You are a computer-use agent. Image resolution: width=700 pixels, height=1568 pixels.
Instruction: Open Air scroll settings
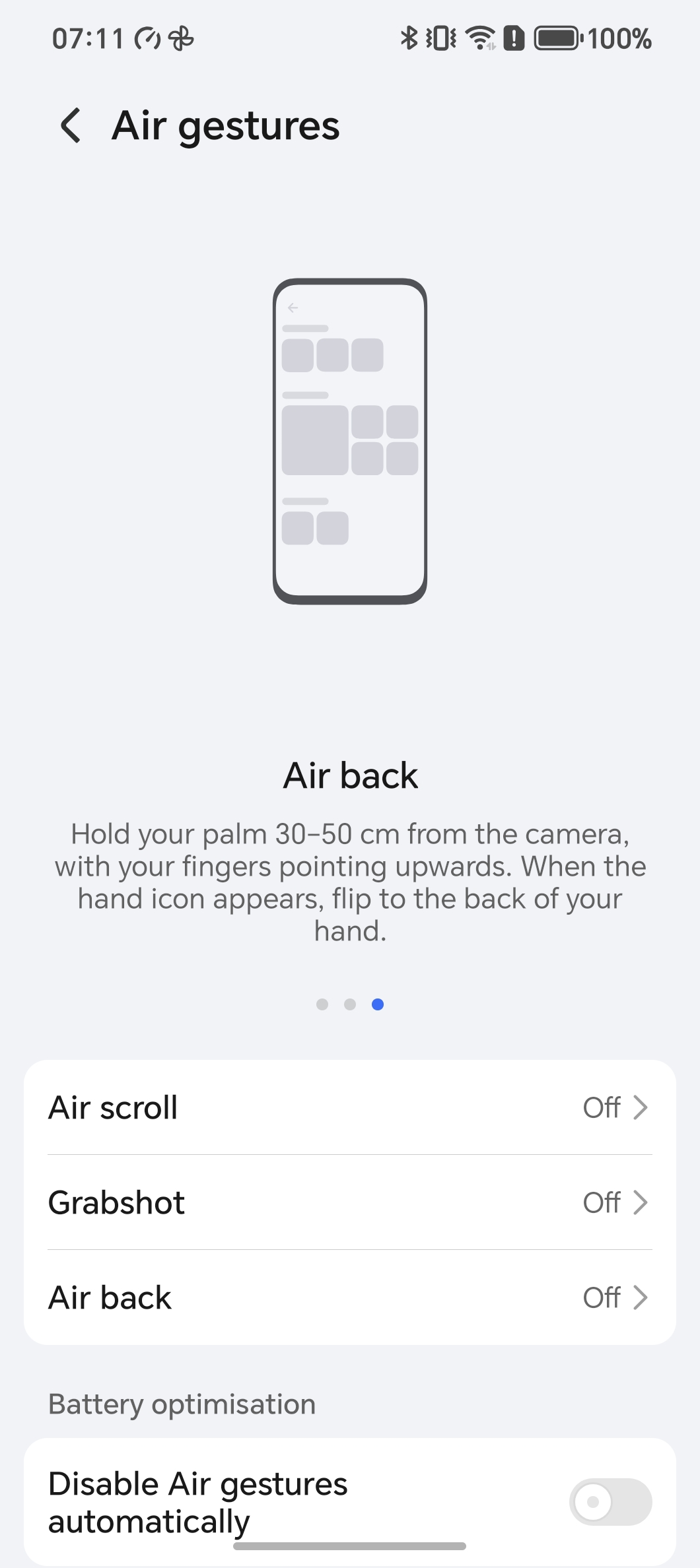350,1107
